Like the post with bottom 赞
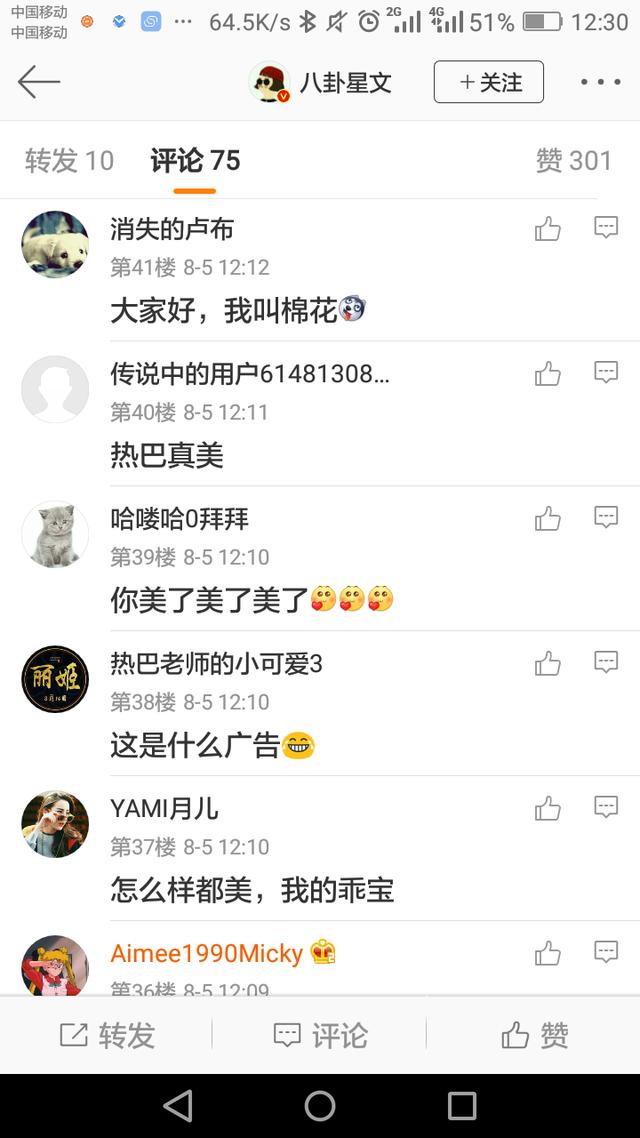The width and height of the screenshot is (640, 1138). tap(534, 1035)
